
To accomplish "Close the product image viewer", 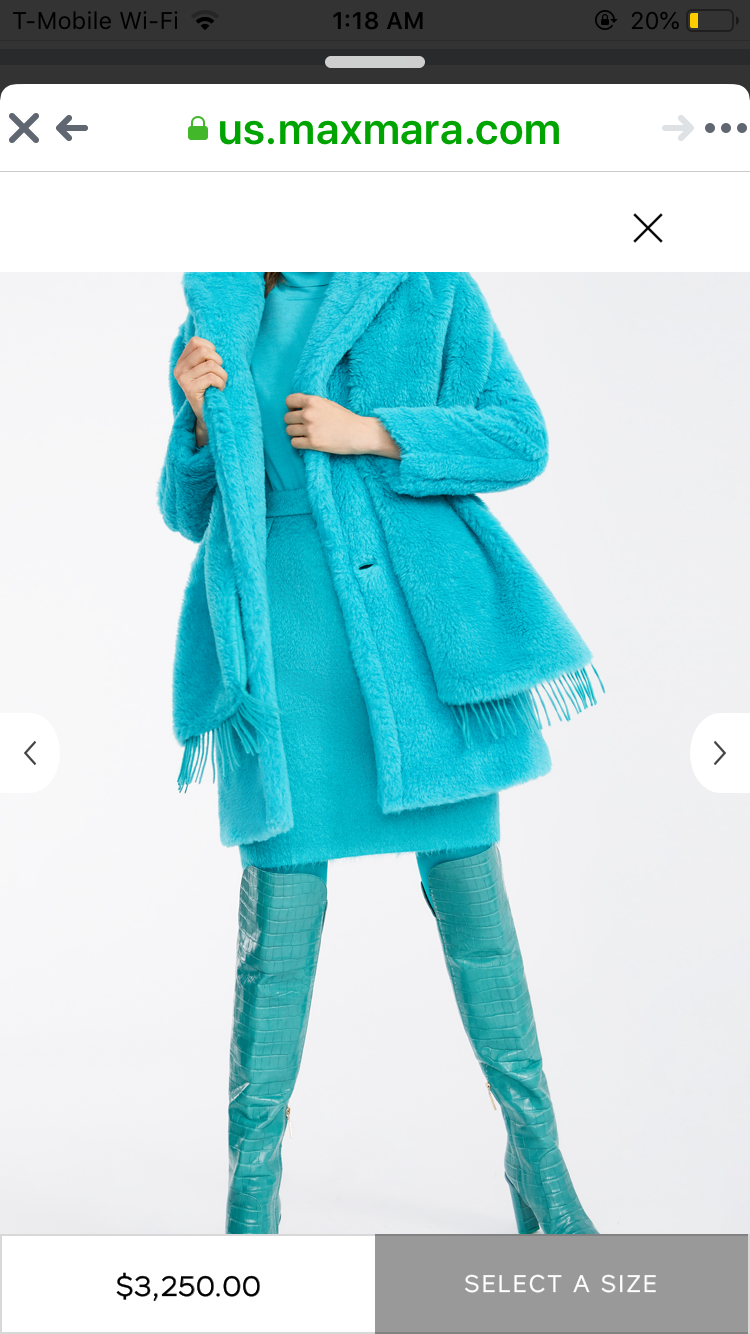I will [x=648, y=229].
